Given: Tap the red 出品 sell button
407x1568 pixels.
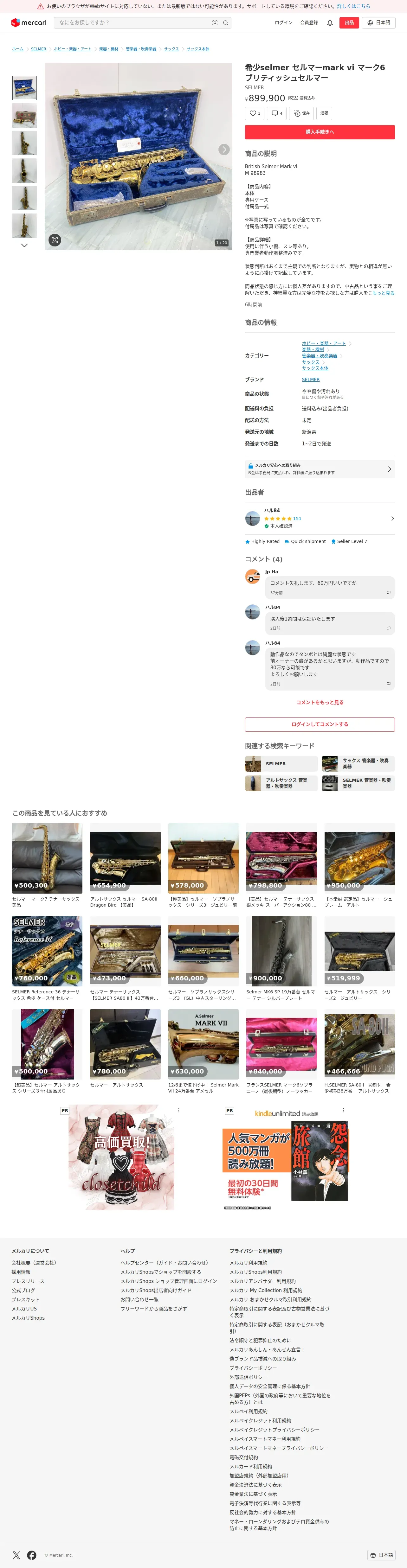Looking at the screenshot, I should coord(349,22).
